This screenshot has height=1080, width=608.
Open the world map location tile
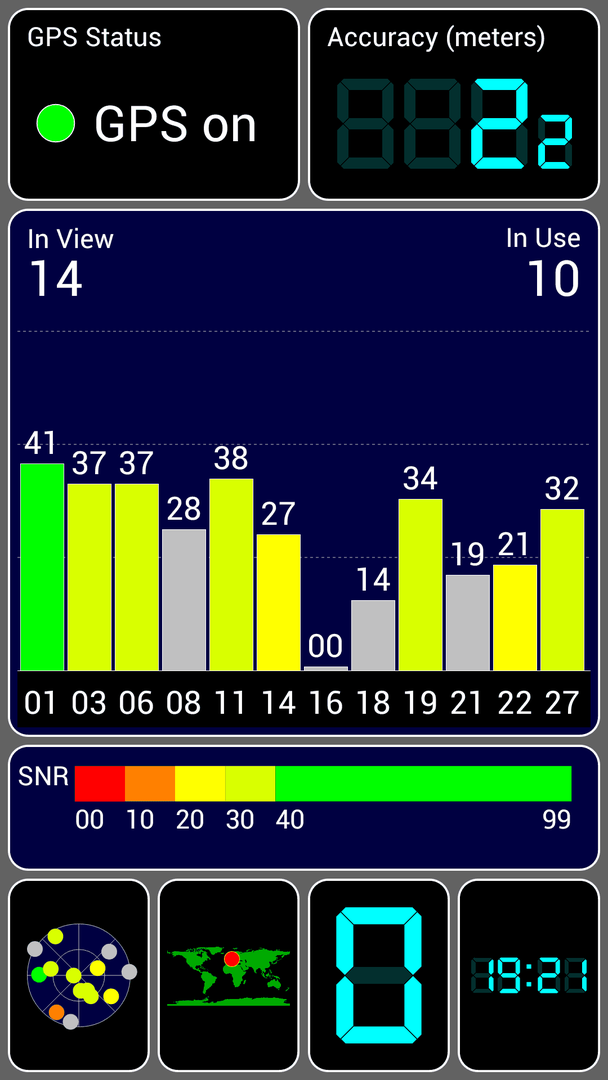coord(229,975)
